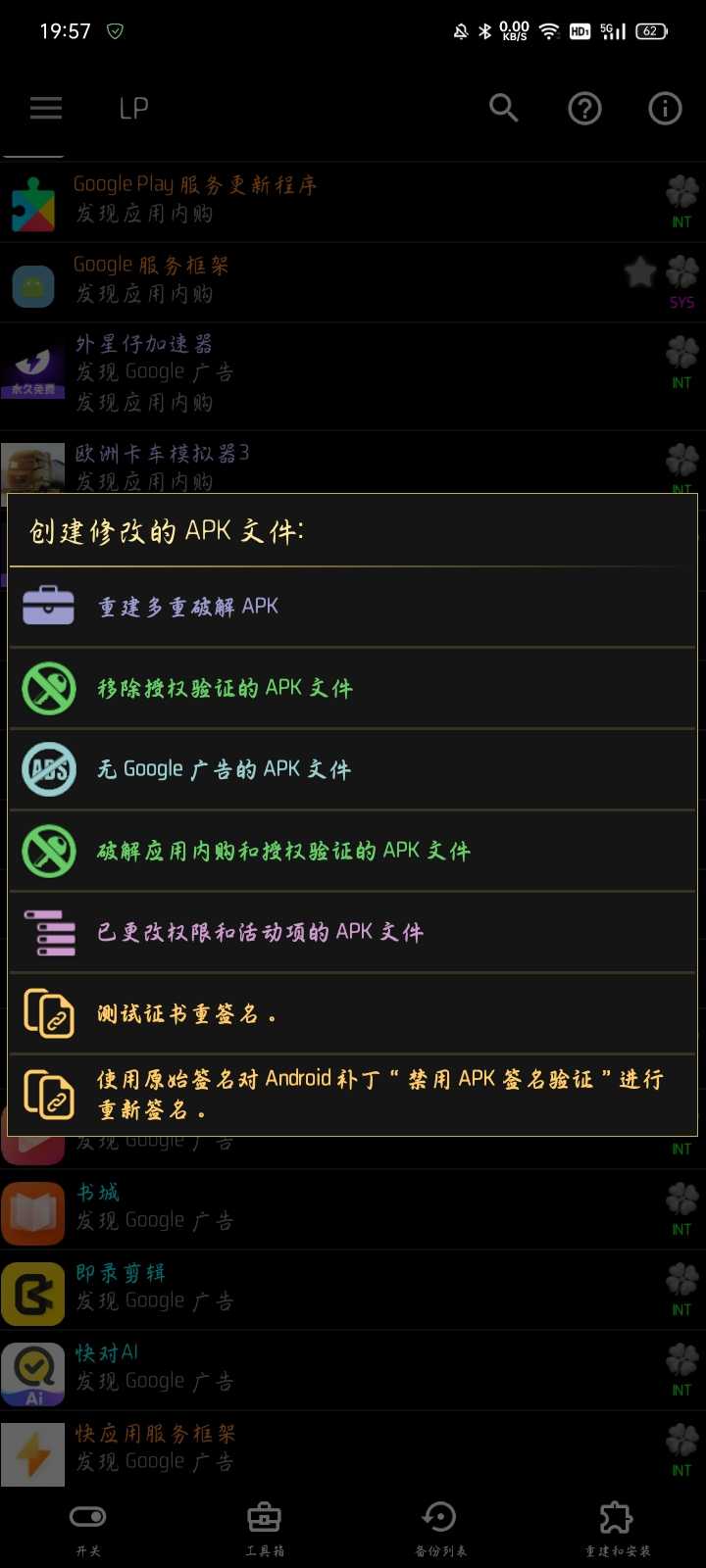
Task: Switch to the 工具箱 tab
Action: 264,1528
